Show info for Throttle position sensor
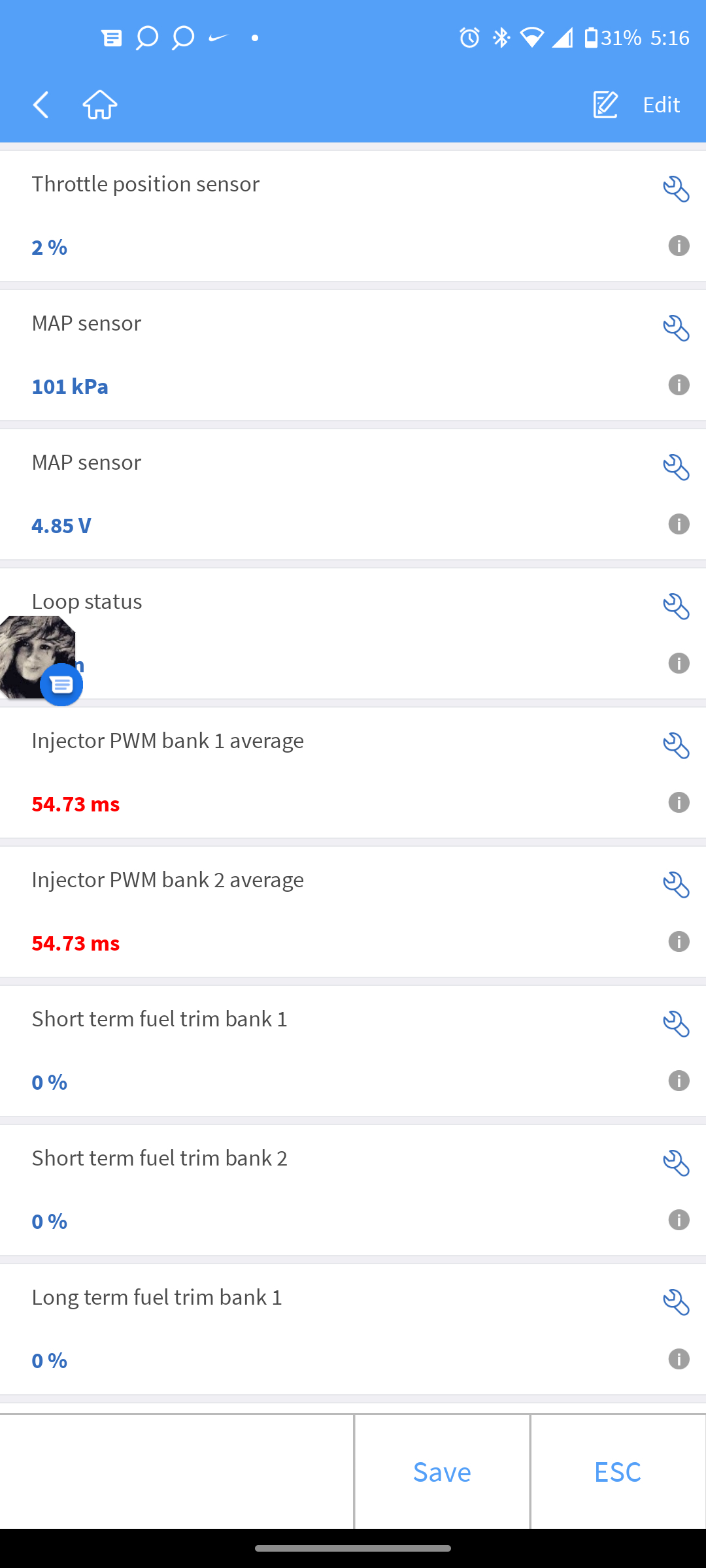The image size is (706, 1568). point(679,246)
